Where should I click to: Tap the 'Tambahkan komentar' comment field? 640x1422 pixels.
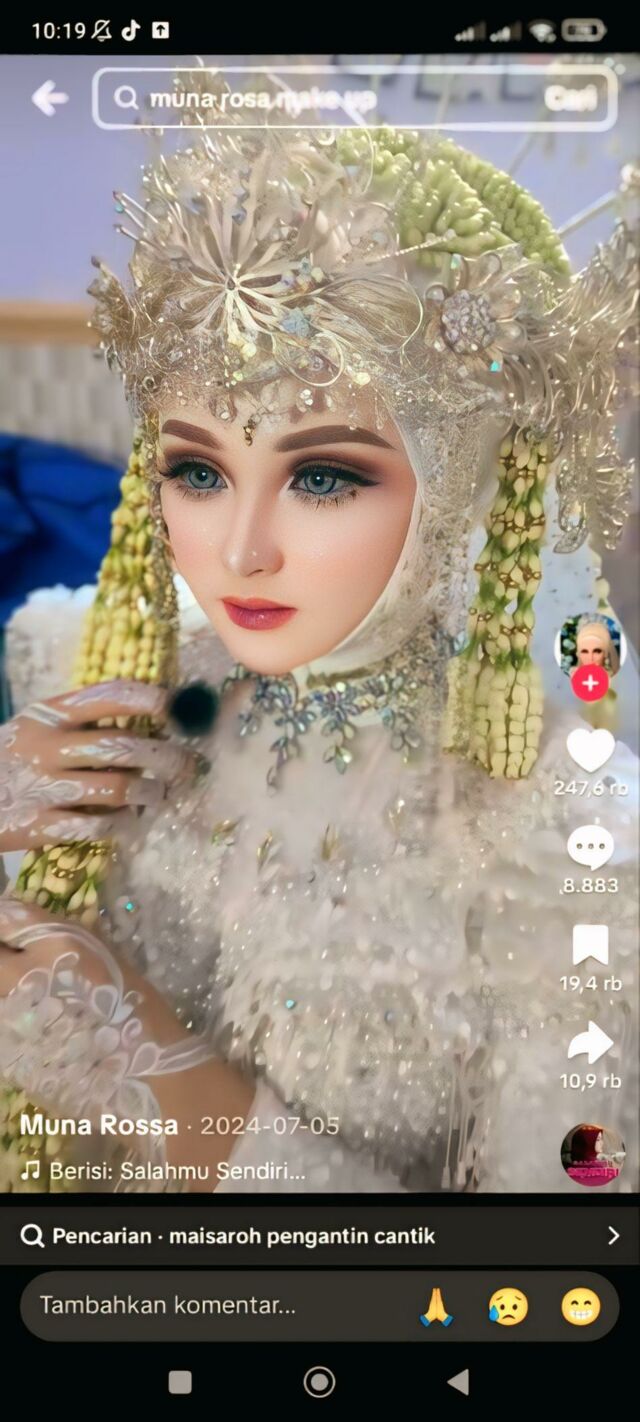(200, 1305)
